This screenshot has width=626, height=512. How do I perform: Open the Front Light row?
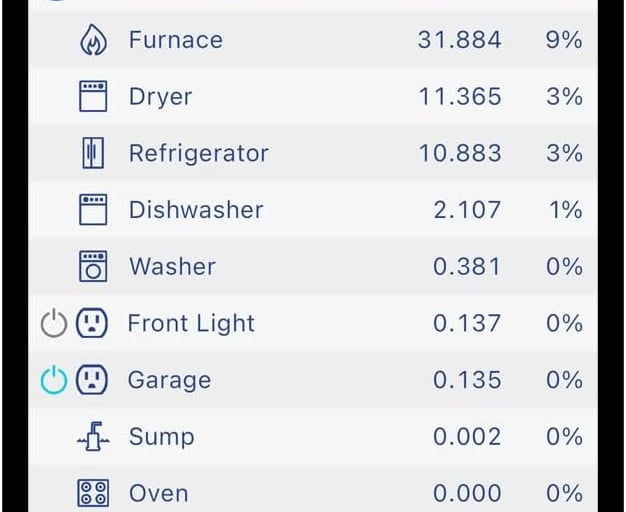click(x=191, y=324)
